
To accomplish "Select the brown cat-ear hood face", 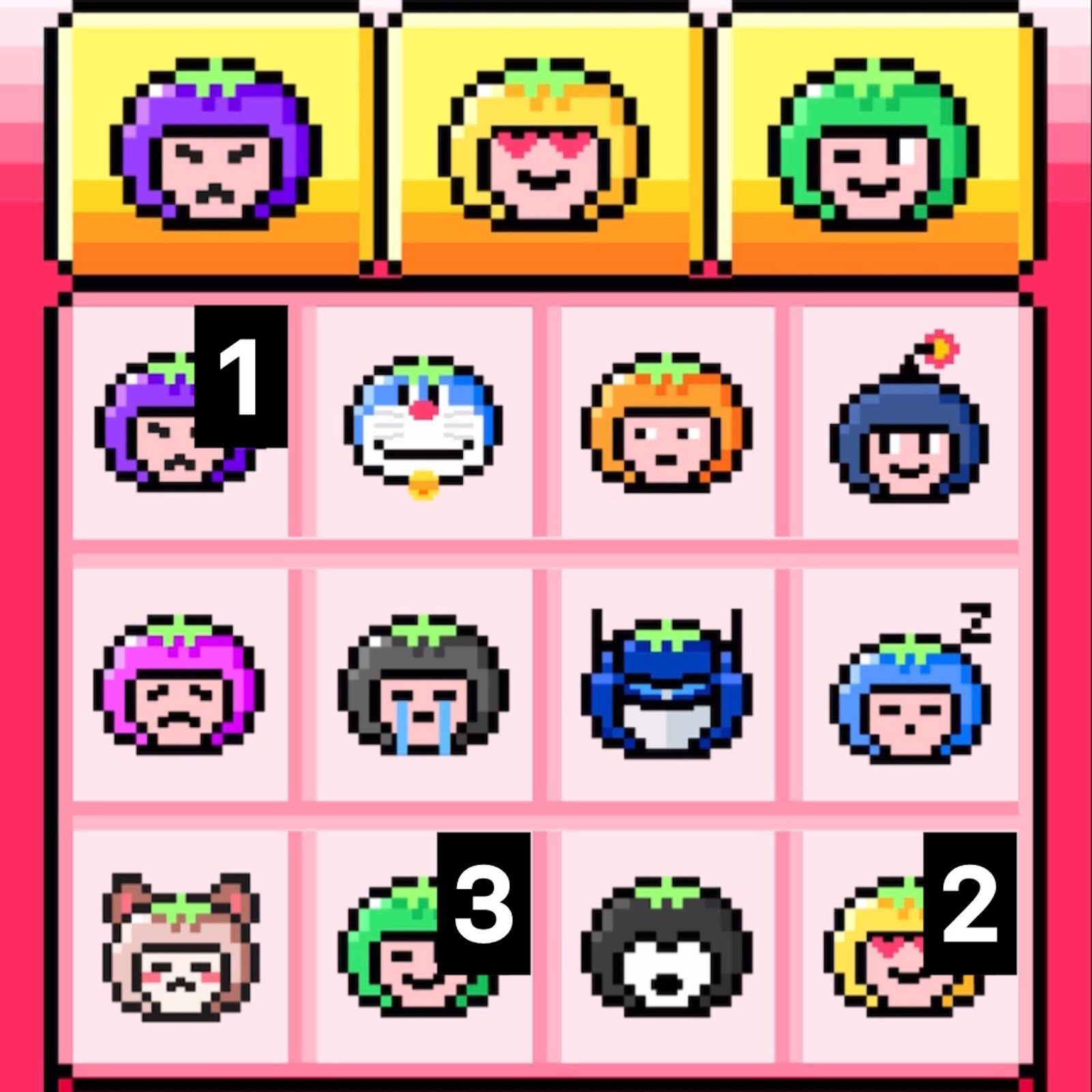I will [x=180, y=947].
